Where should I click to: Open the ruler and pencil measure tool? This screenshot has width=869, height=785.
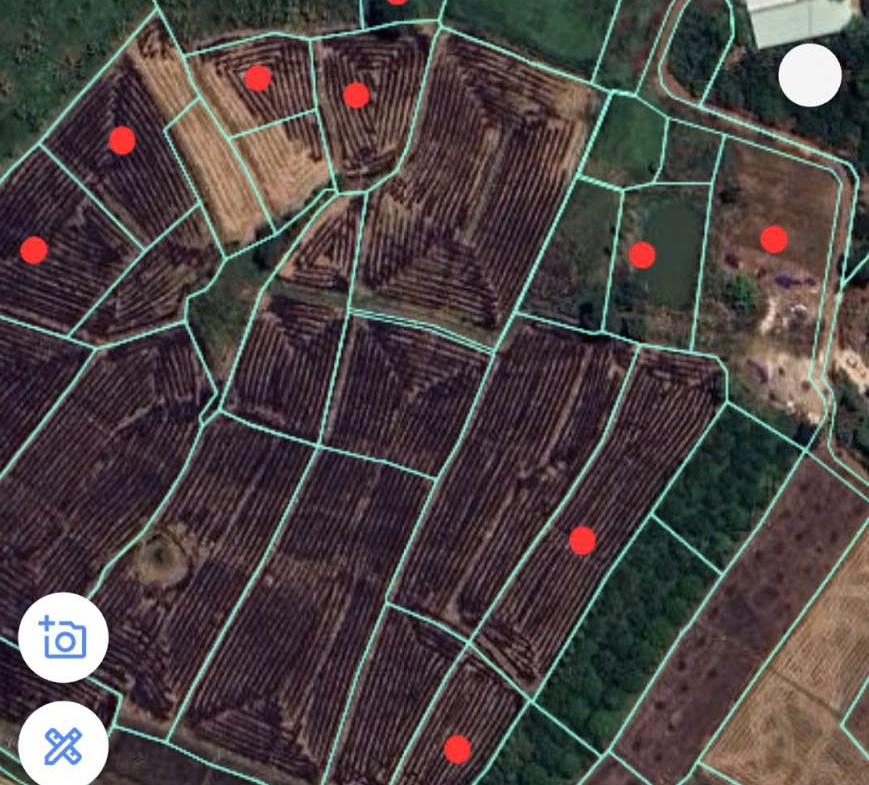63,745
